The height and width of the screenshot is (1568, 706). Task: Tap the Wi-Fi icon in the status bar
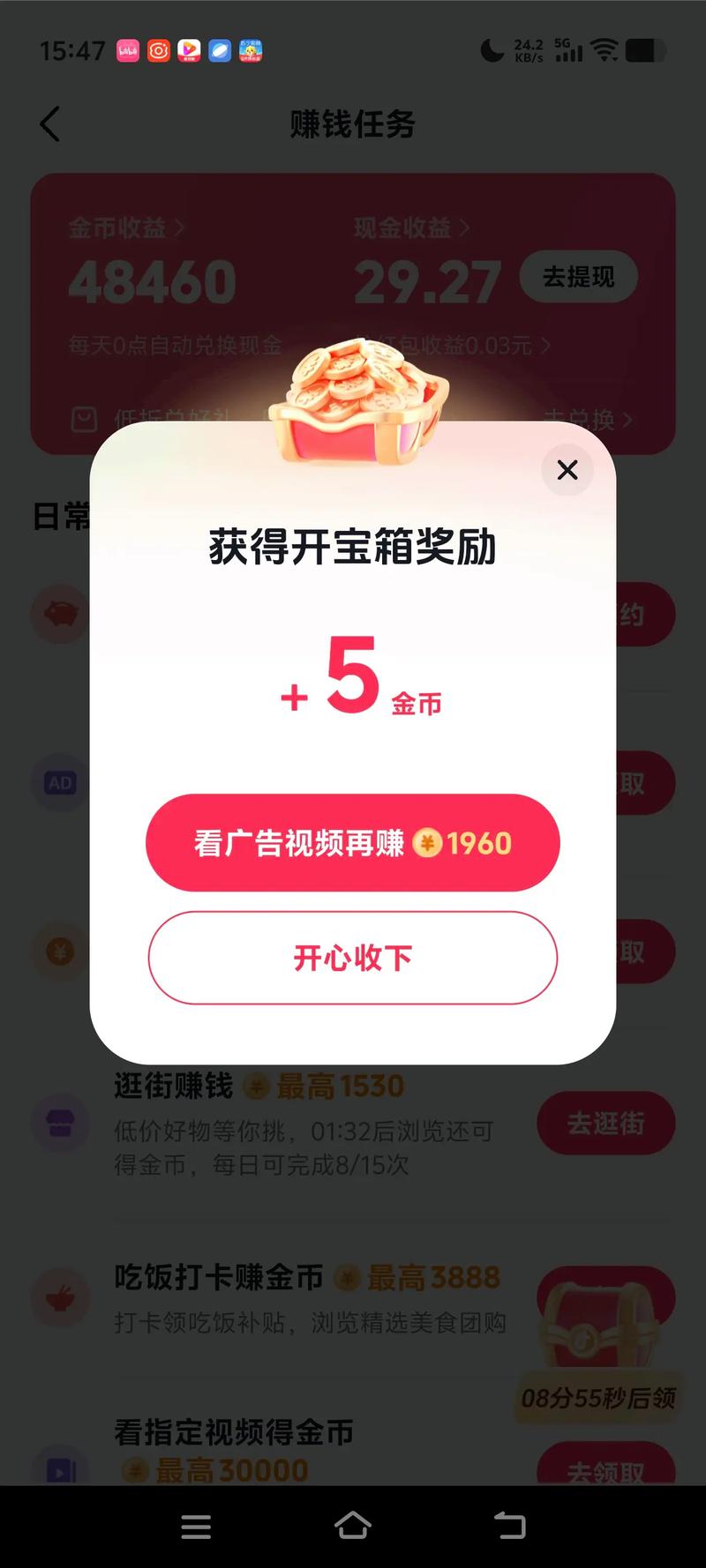coord(605,50)
